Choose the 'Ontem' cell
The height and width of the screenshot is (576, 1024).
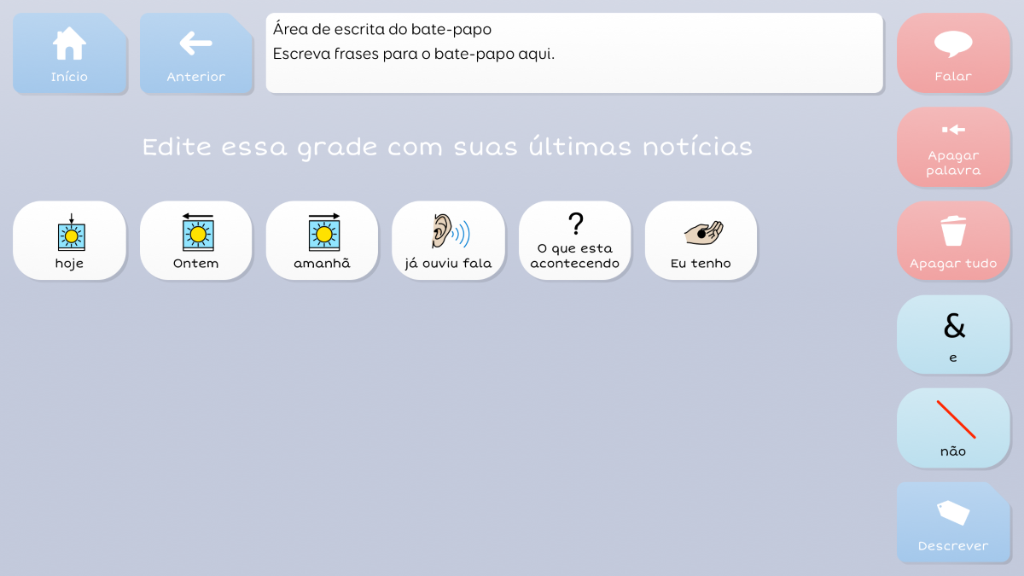coord(196,241)
